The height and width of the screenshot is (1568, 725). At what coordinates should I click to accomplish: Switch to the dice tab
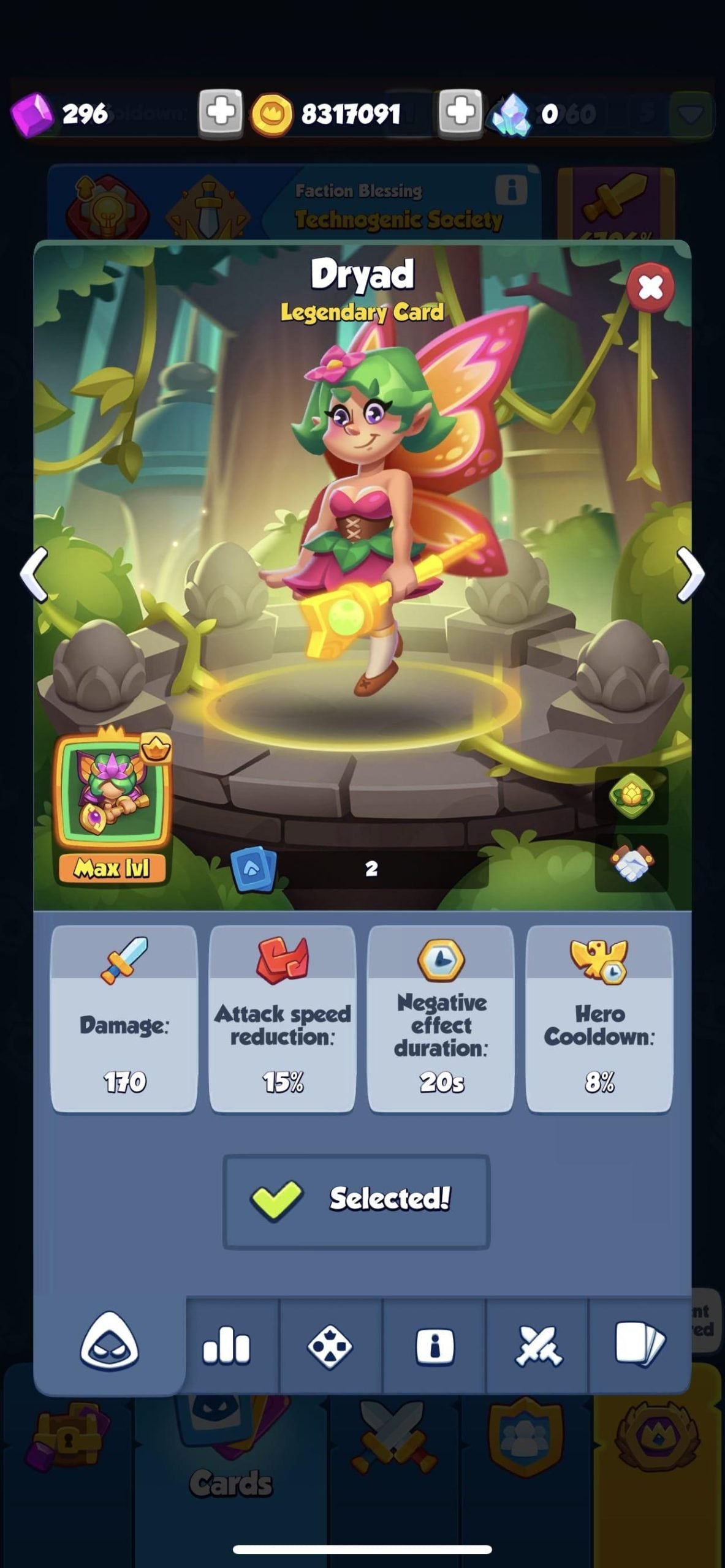tap(330, 1345)
